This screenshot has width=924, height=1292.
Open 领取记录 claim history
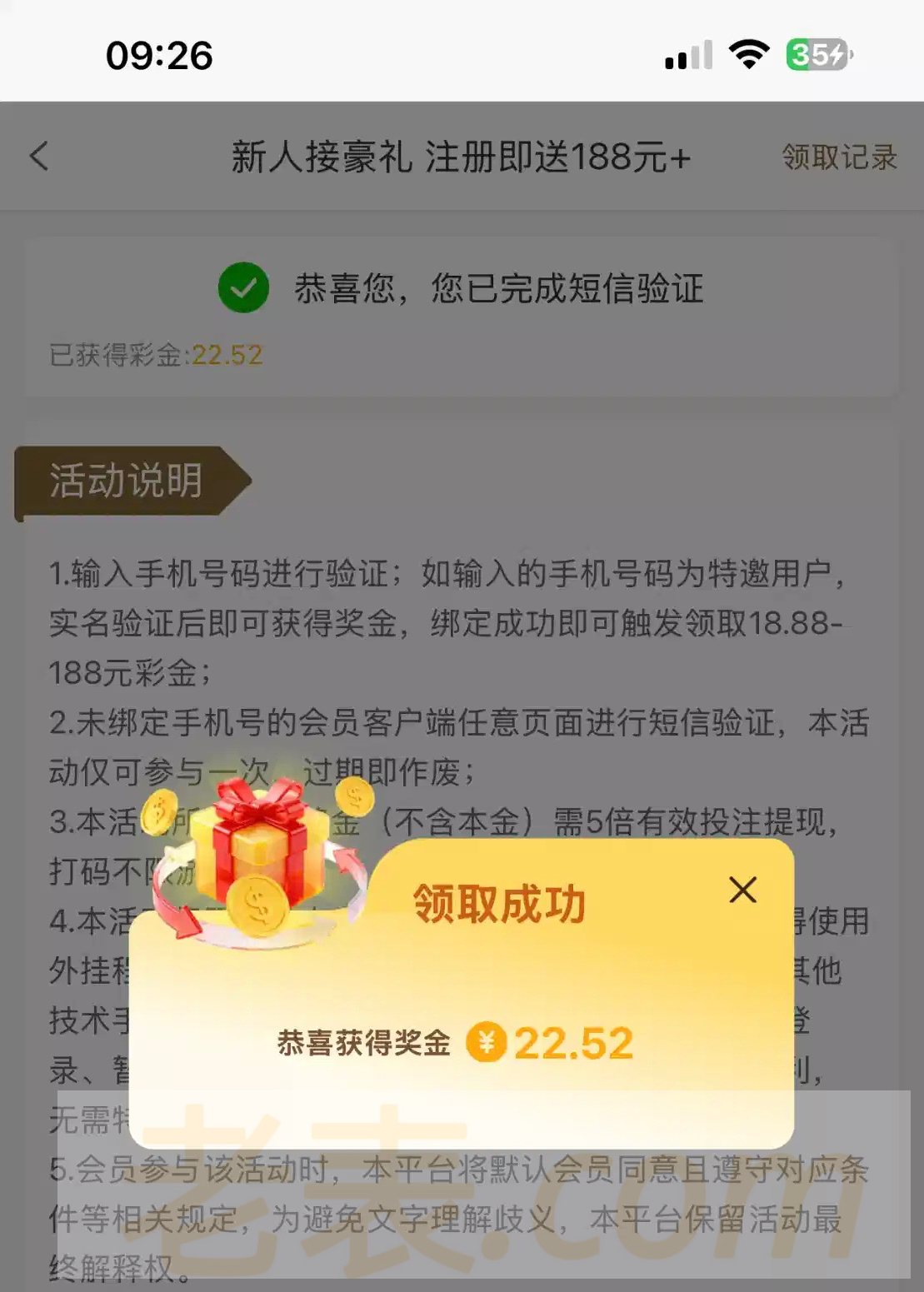(838, 157)
